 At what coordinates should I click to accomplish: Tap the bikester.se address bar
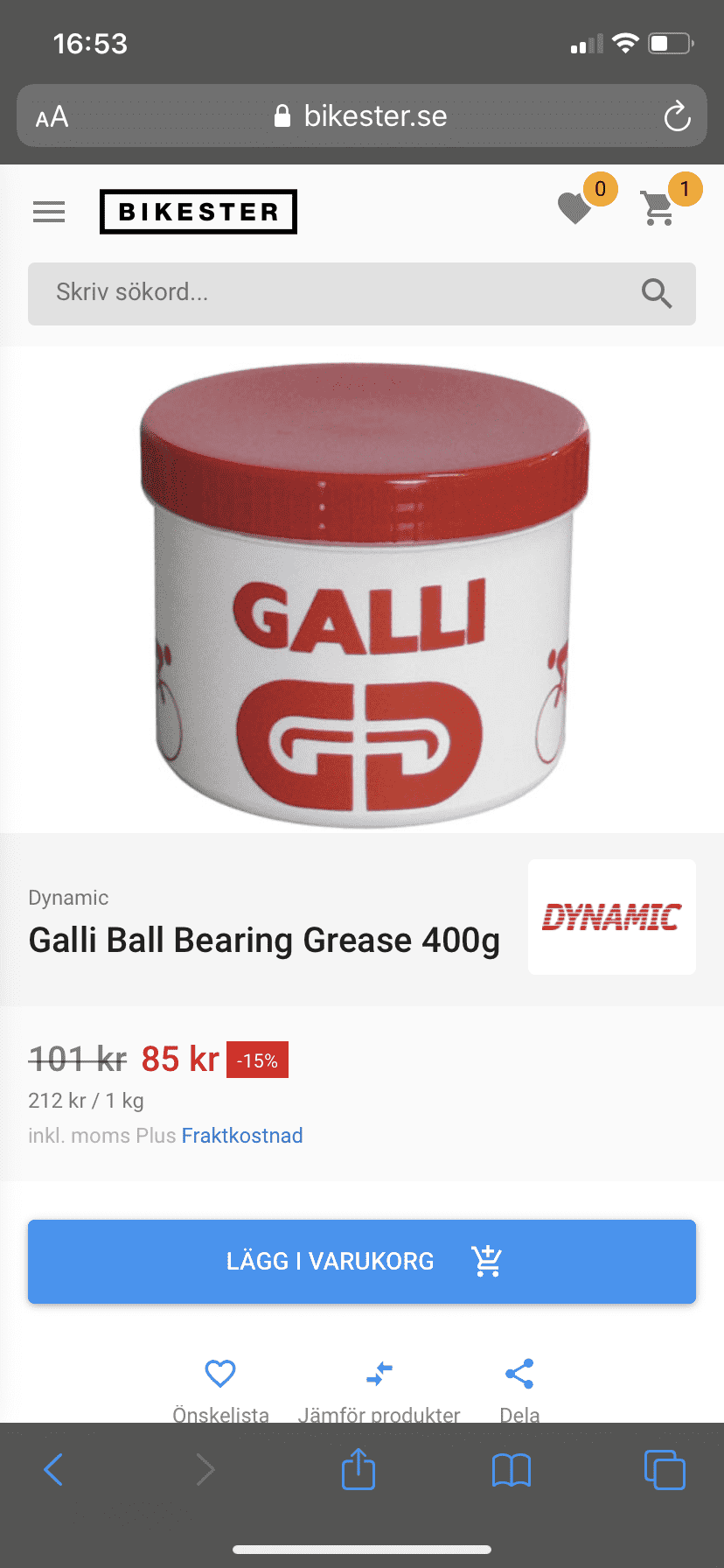(362, 115)
